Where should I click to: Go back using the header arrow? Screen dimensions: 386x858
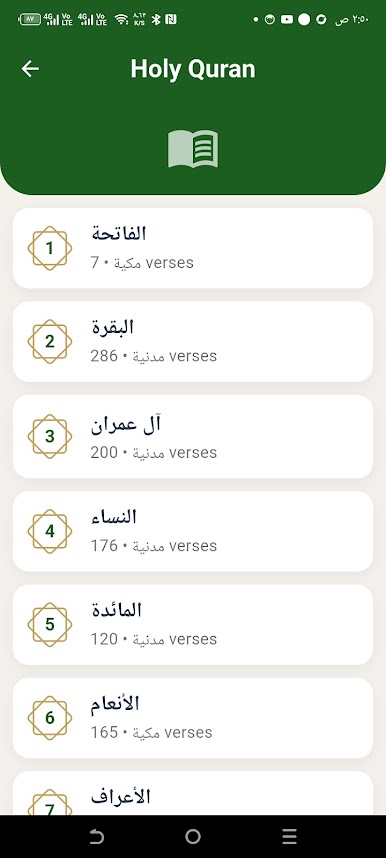[30, 69]
